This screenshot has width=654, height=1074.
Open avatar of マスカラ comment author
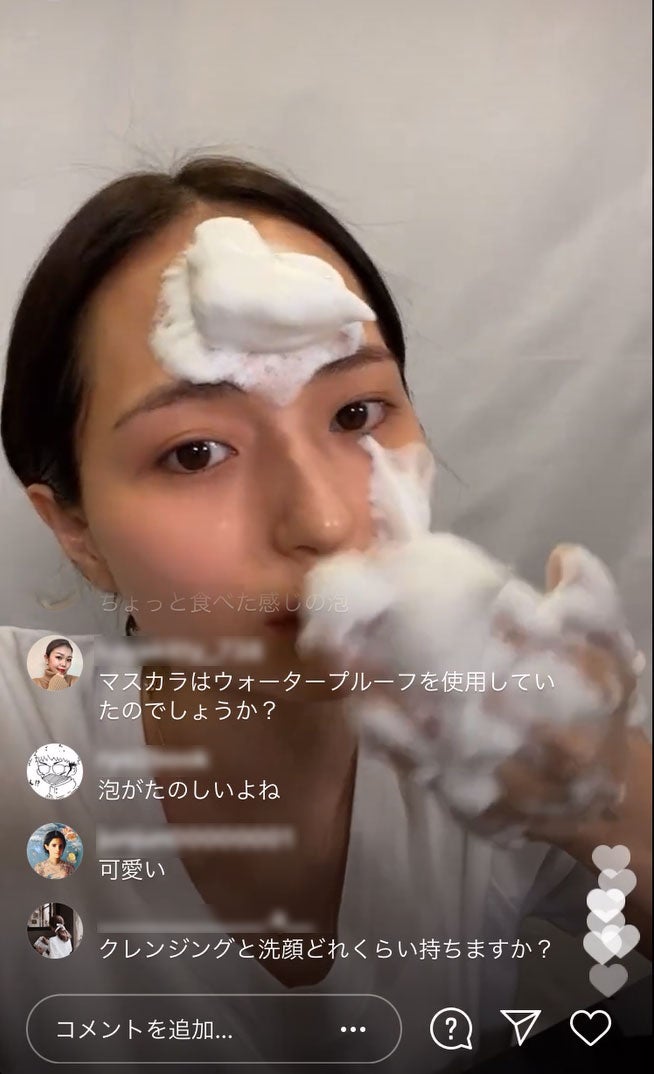pos(54,663)
